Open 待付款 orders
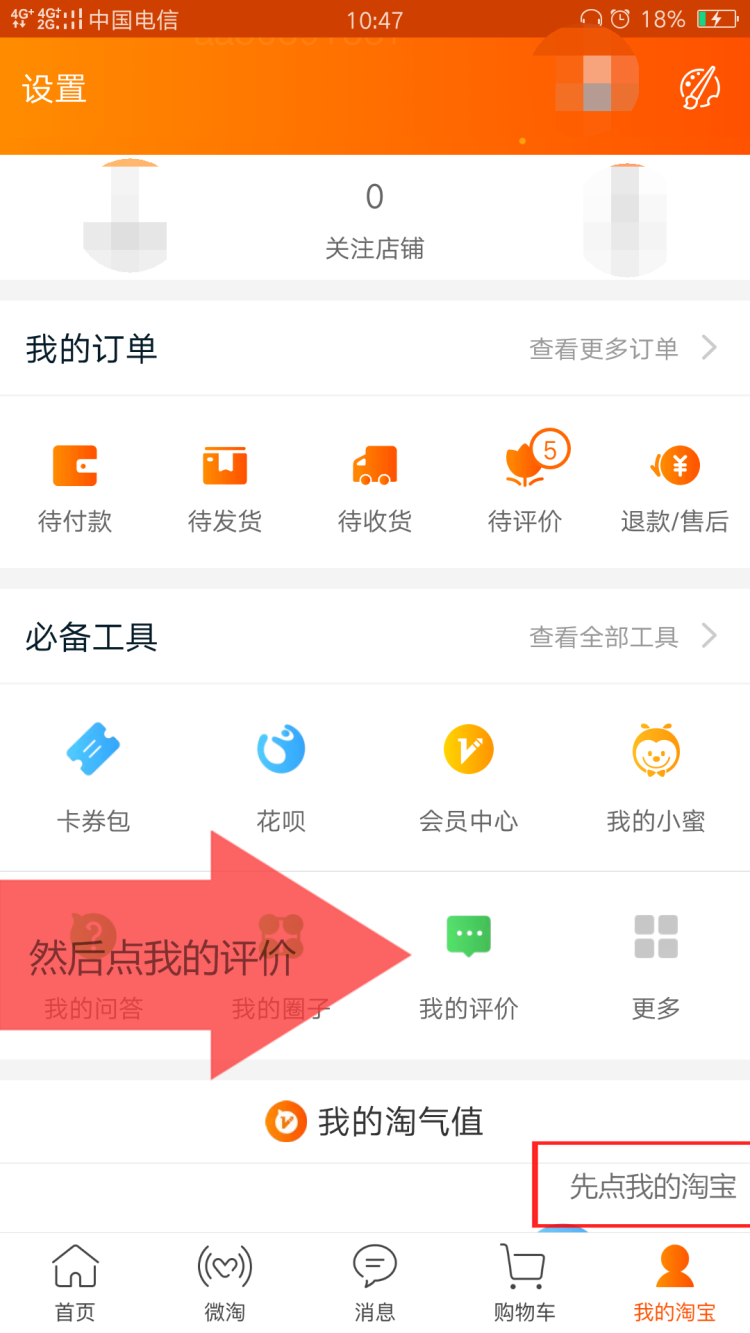This screenshot has width=750, height=1333. pyautogui.click(x=75, y=487)
